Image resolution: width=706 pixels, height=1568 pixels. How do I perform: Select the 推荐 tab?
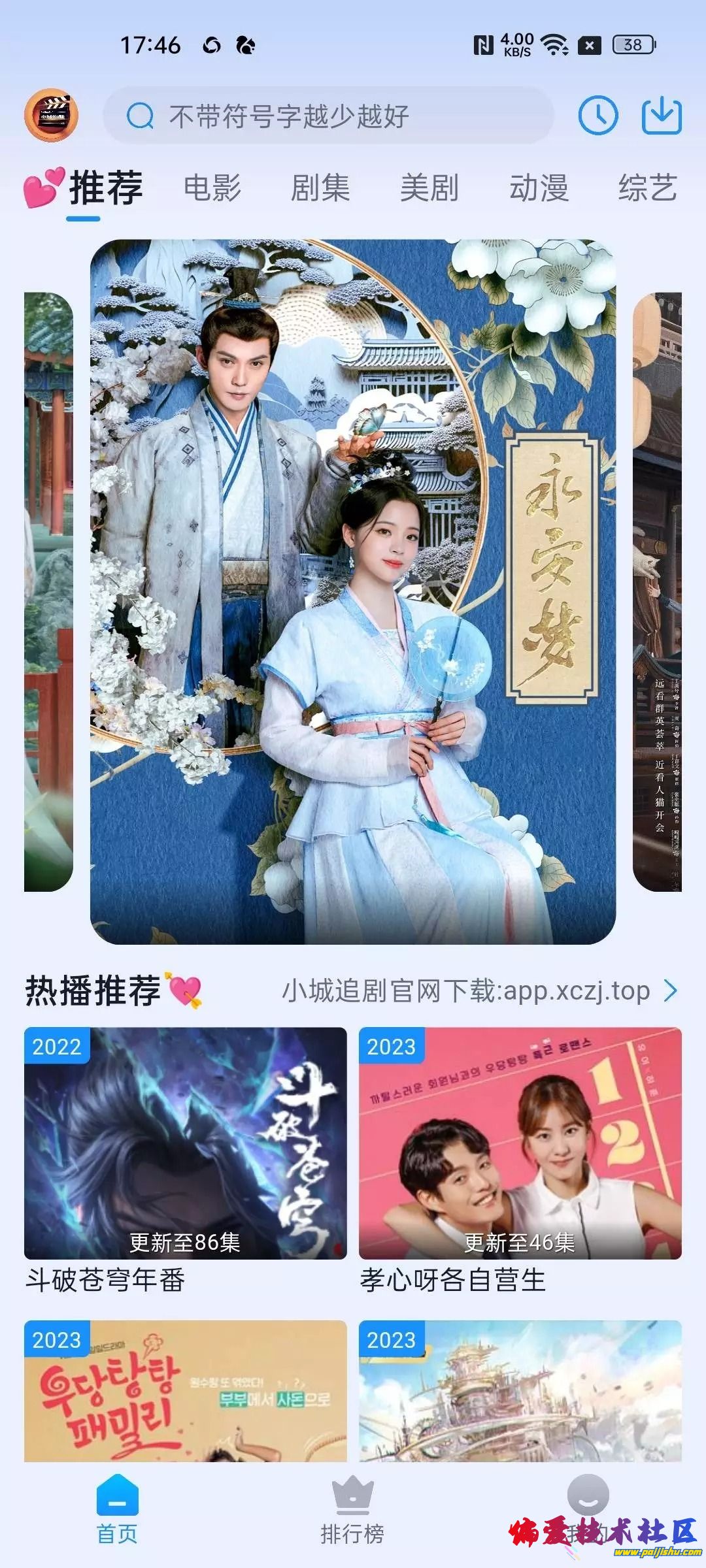point(105,188)
